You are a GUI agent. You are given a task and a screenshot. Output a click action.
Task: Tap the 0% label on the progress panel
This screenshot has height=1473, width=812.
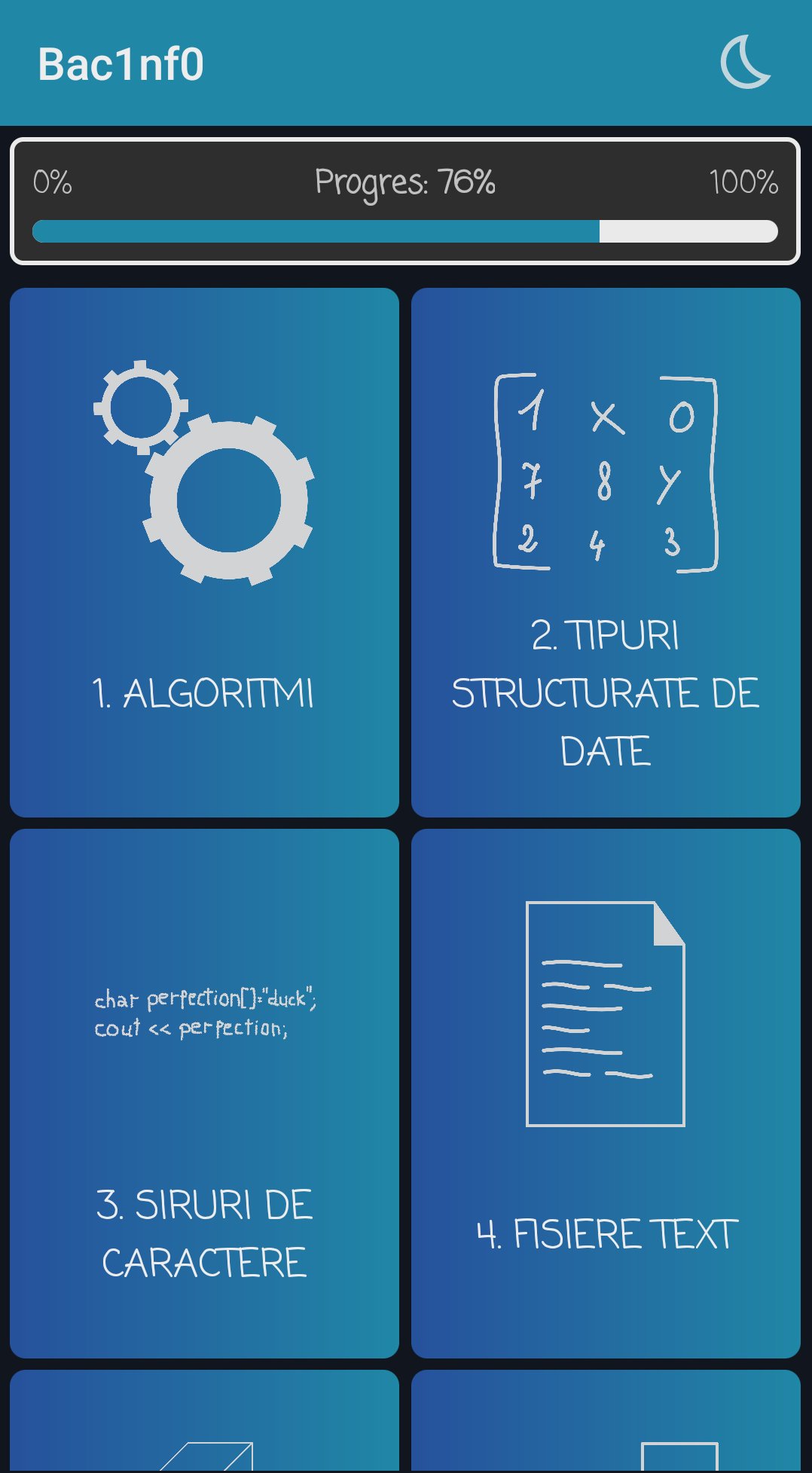coord(53,181)
